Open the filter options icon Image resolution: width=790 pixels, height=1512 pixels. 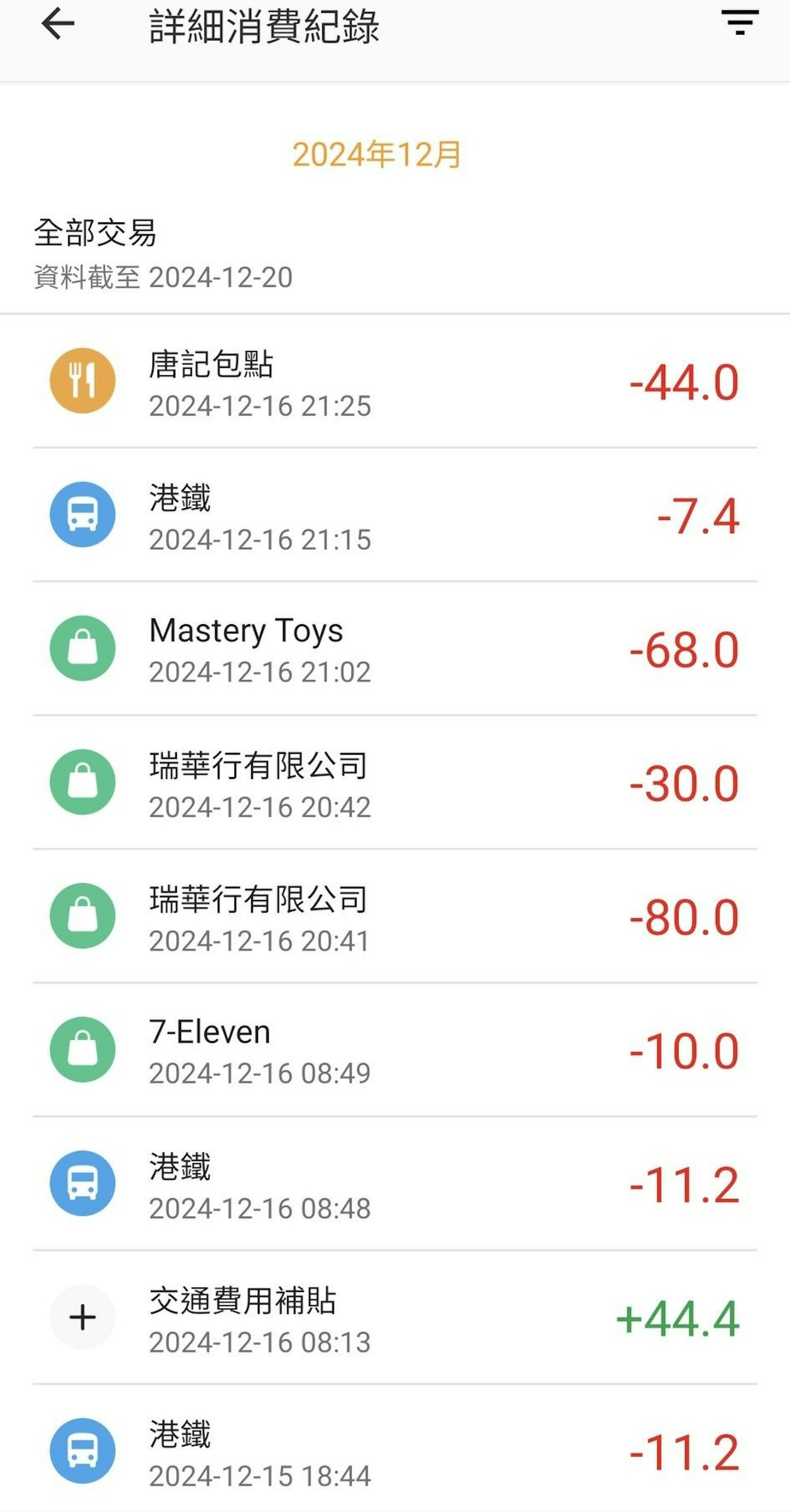pos(740,22)
